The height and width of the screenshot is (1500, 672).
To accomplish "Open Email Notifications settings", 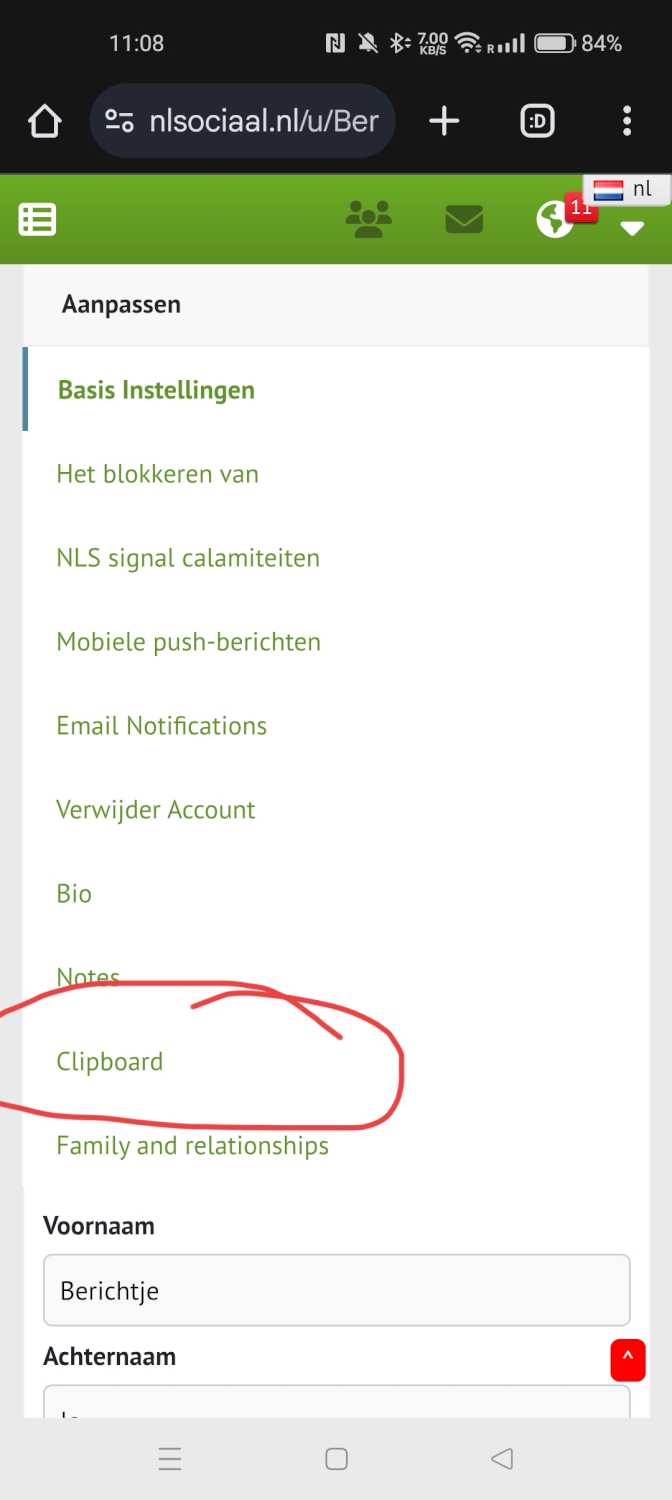I will [161, 726].
